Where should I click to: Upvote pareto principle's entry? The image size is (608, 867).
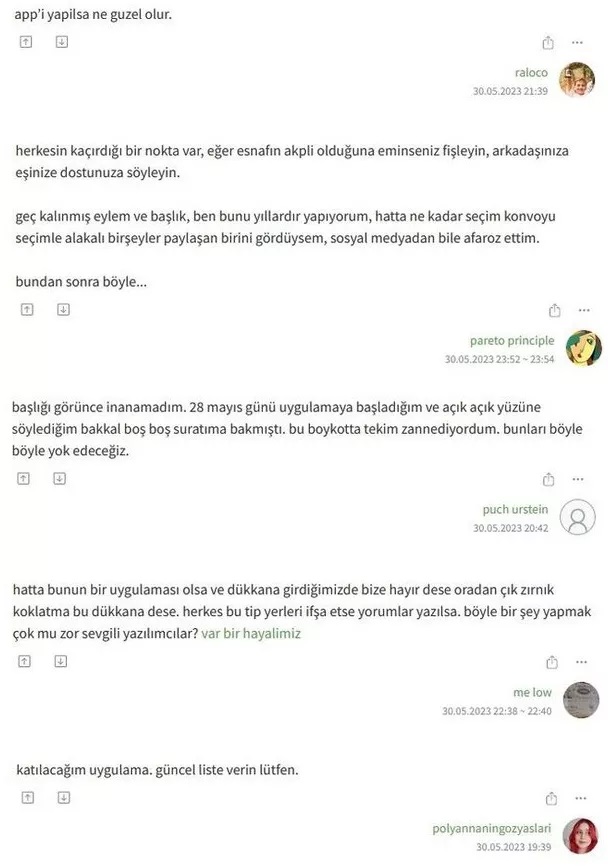click(x=26, y=310)
